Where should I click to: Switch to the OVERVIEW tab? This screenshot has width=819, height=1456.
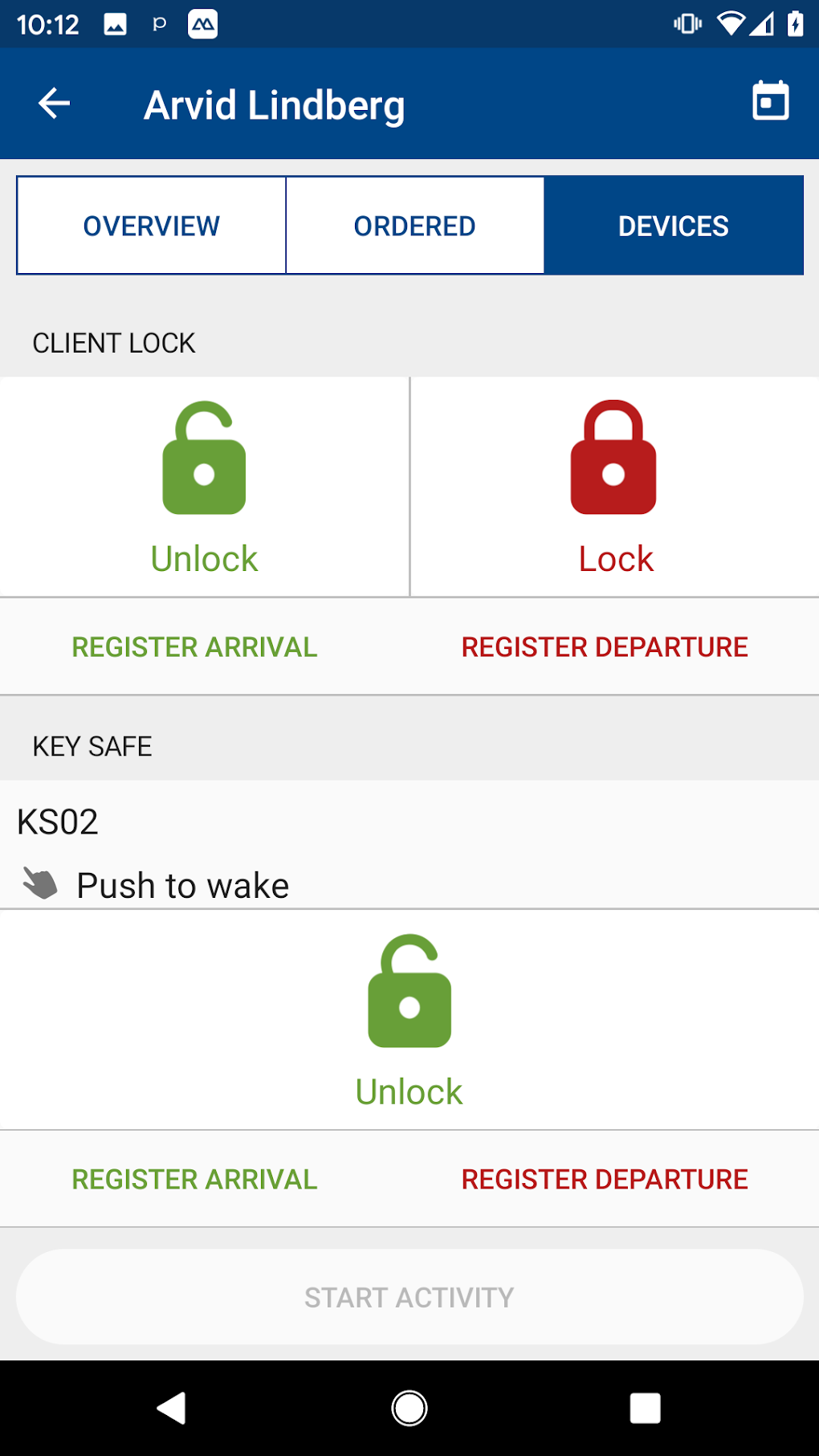151,225
